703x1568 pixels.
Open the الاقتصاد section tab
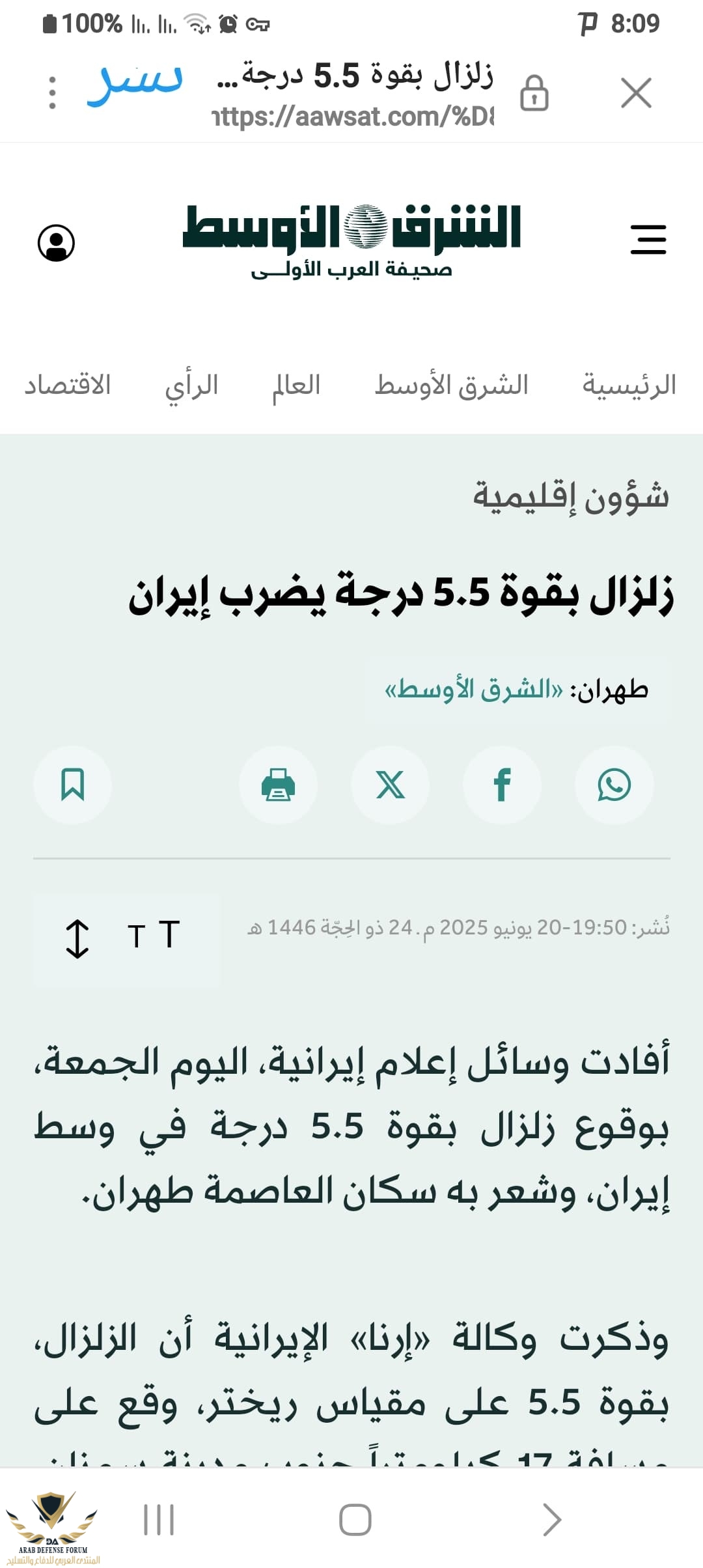(x=68, y=385)
